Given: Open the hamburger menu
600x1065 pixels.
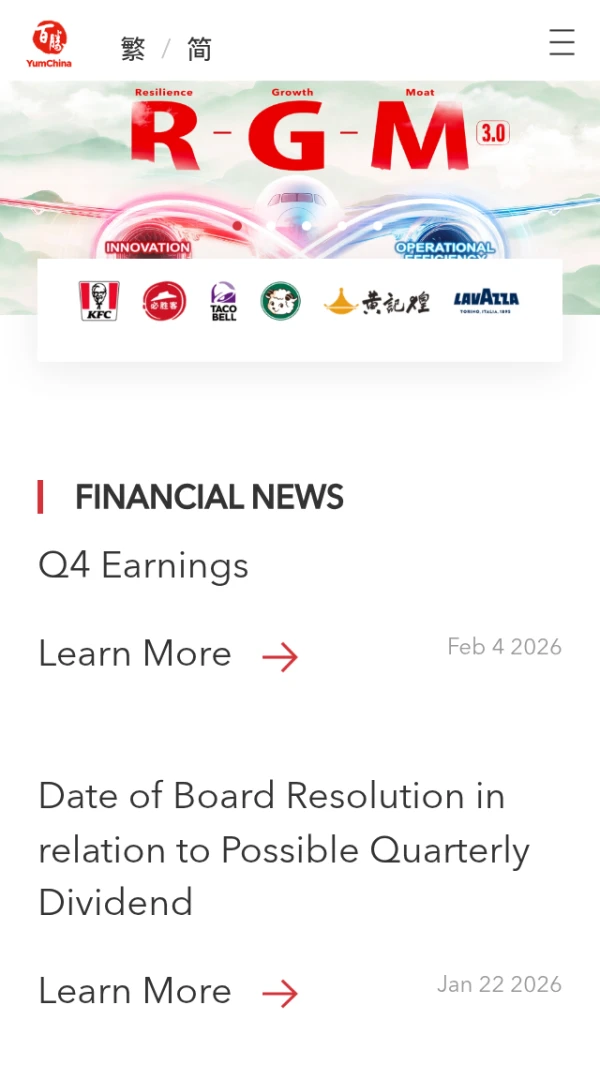Looking at the screenshot, I should click(562, 43).
